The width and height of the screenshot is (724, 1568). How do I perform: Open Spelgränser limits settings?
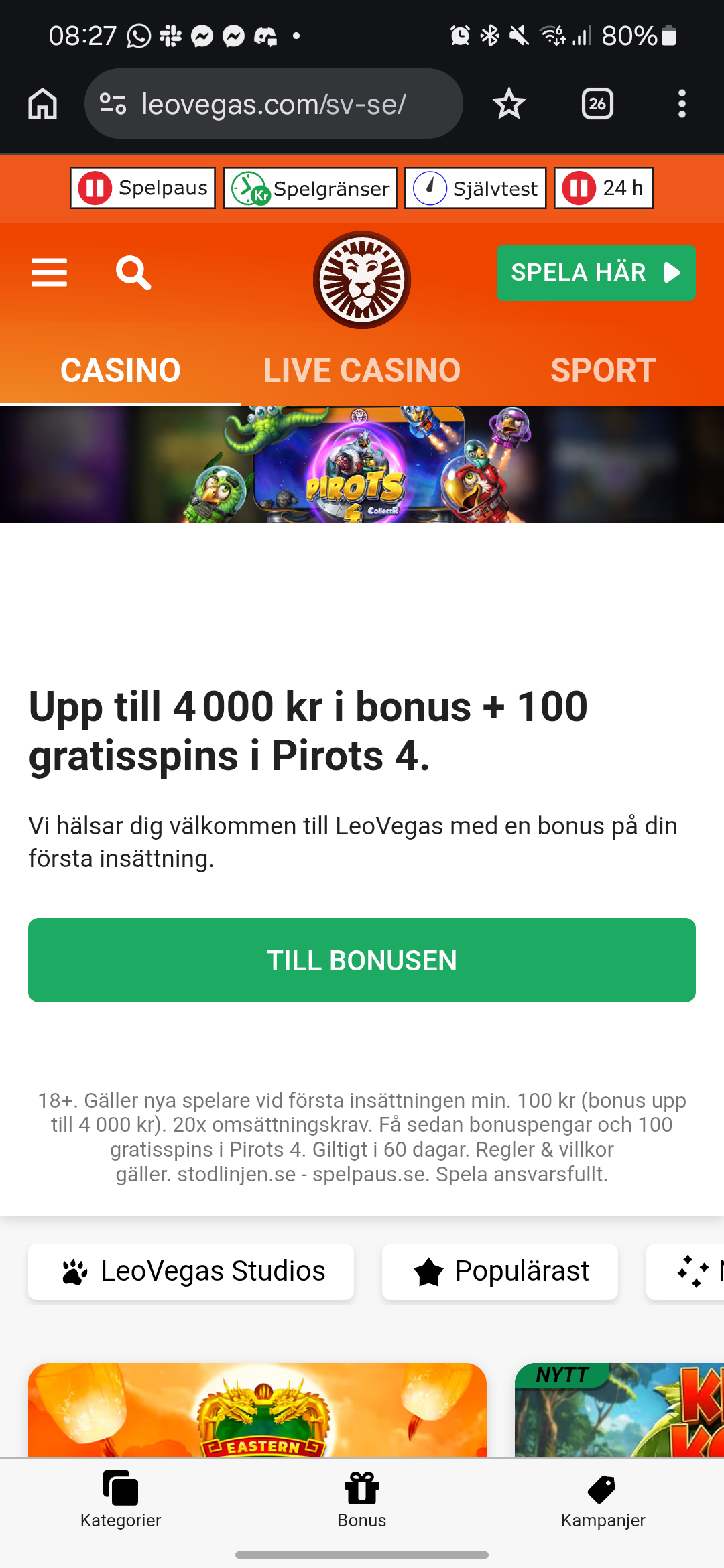tap(309, 188)
